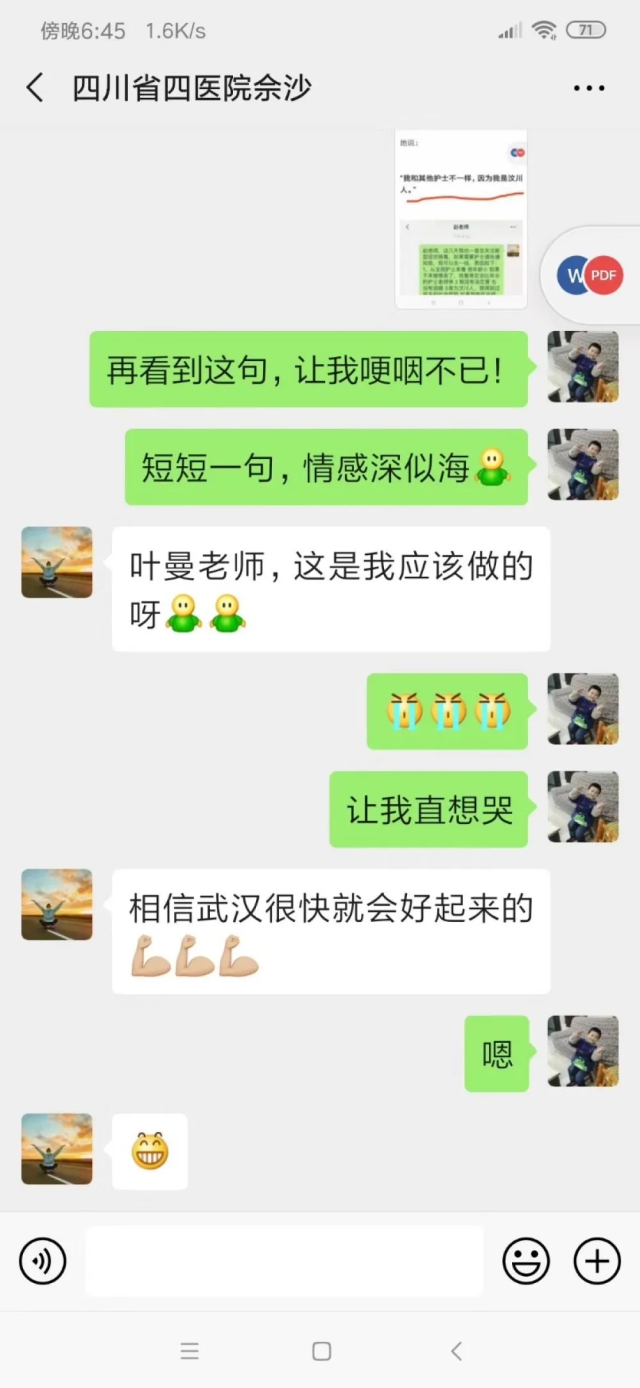Open the plus attachments menu
The height and width of the screenshot is (1388, 640).
tap(597, 1261)
